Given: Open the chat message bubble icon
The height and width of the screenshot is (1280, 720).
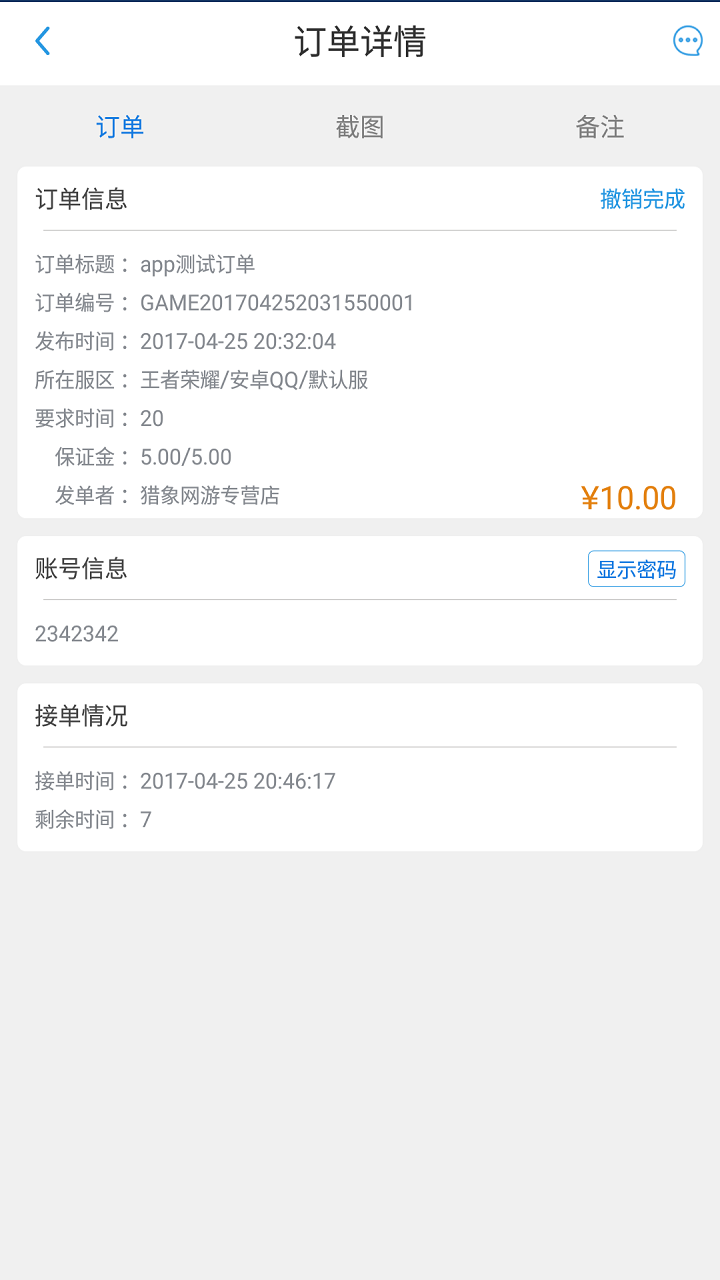Looking at the screenshot, I should click(687, 41).
